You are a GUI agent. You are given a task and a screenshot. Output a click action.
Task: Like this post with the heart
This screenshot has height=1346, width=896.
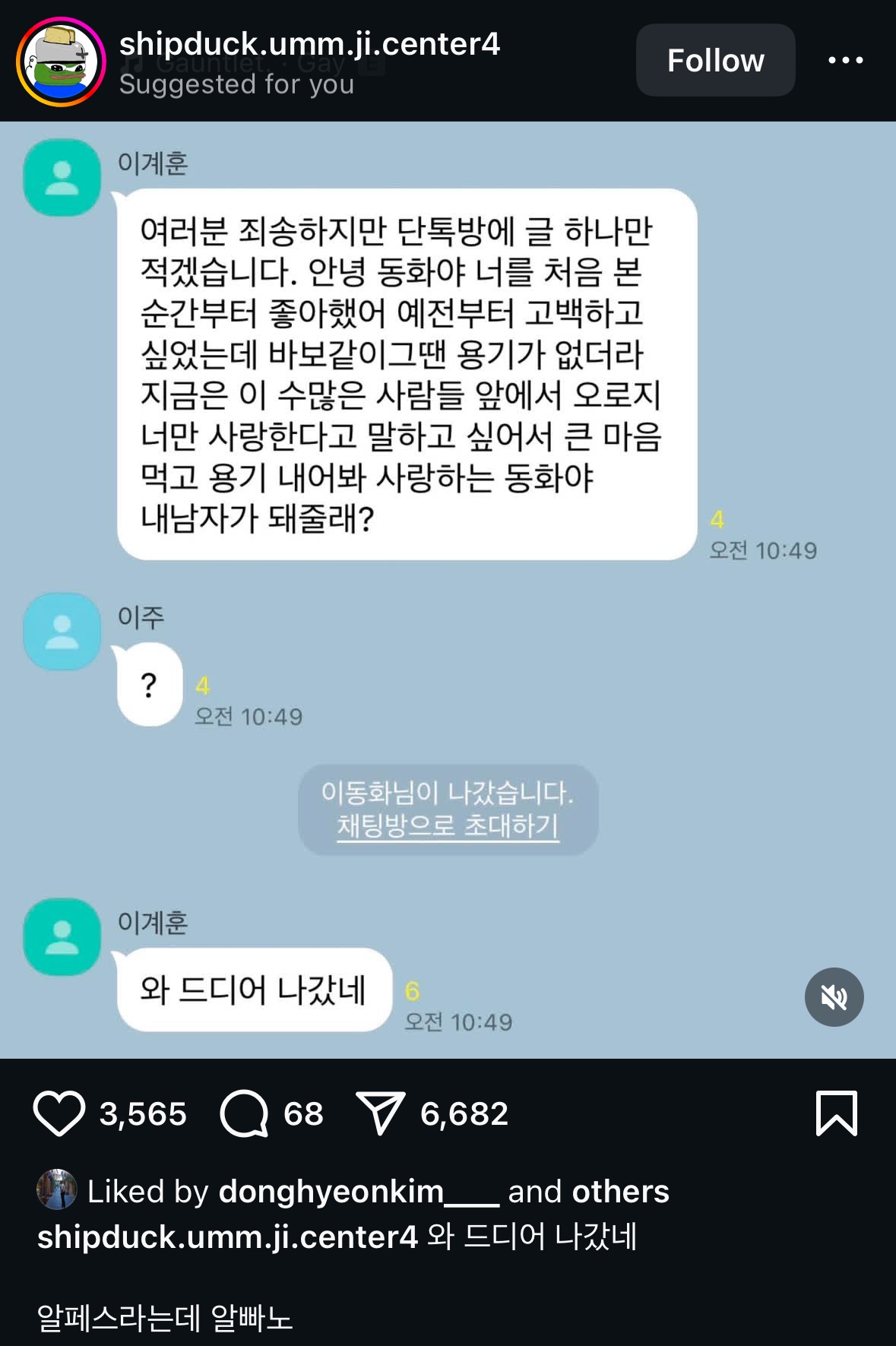tap(59, 1113)
